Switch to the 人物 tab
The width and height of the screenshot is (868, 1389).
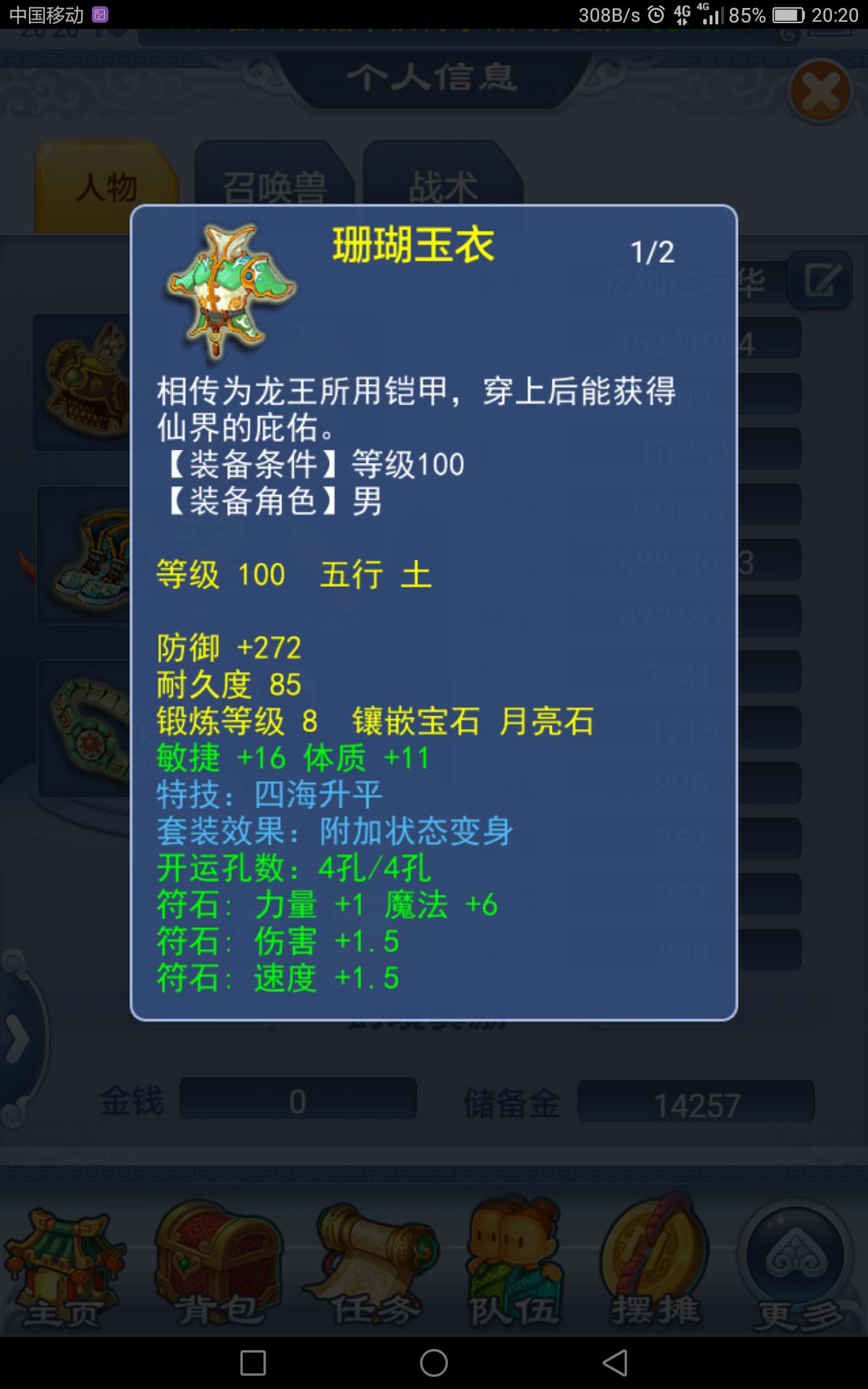pyautogui.click(x=106, y=187)
